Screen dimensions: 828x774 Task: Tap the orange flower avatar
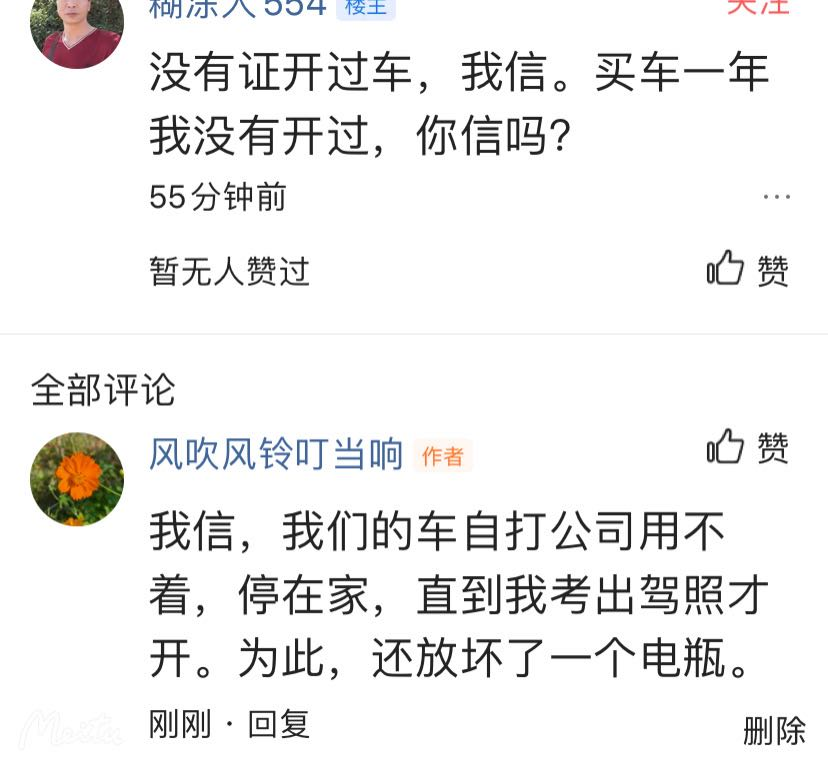(x=77, y=479)
